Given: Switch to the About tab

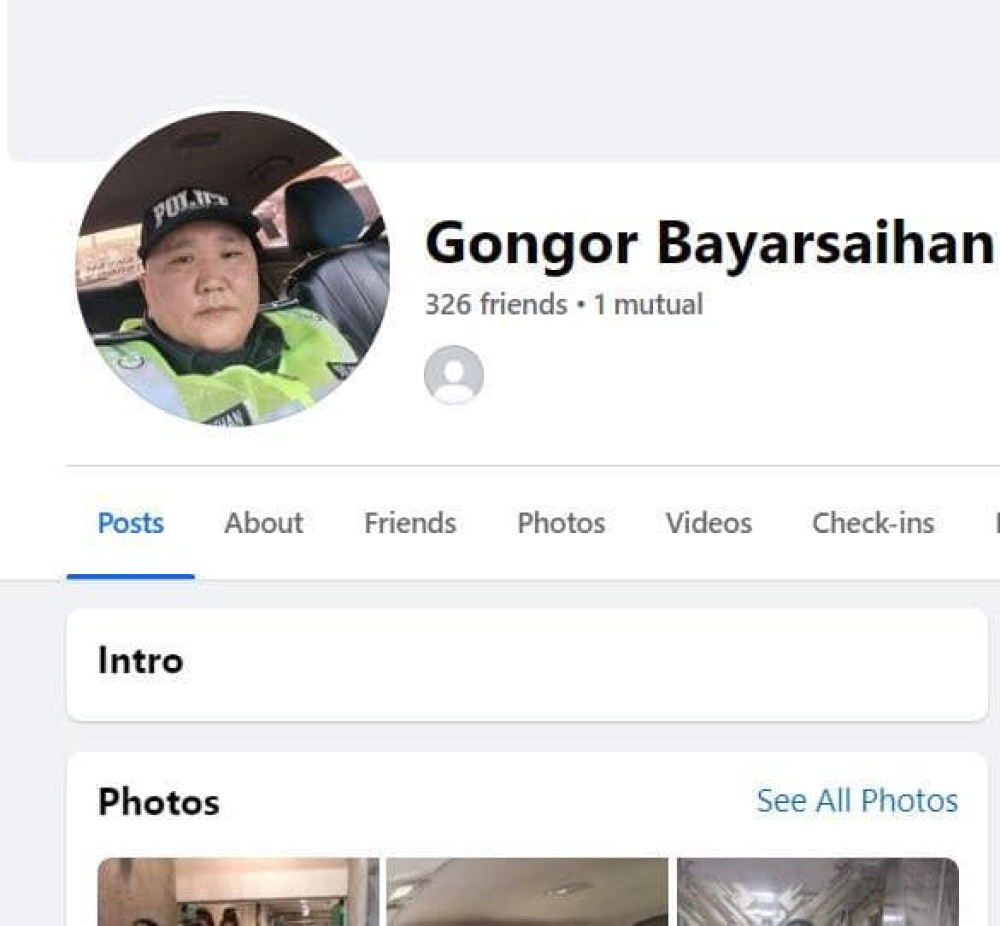Looking at the screenshot, I should coord(263,523).
